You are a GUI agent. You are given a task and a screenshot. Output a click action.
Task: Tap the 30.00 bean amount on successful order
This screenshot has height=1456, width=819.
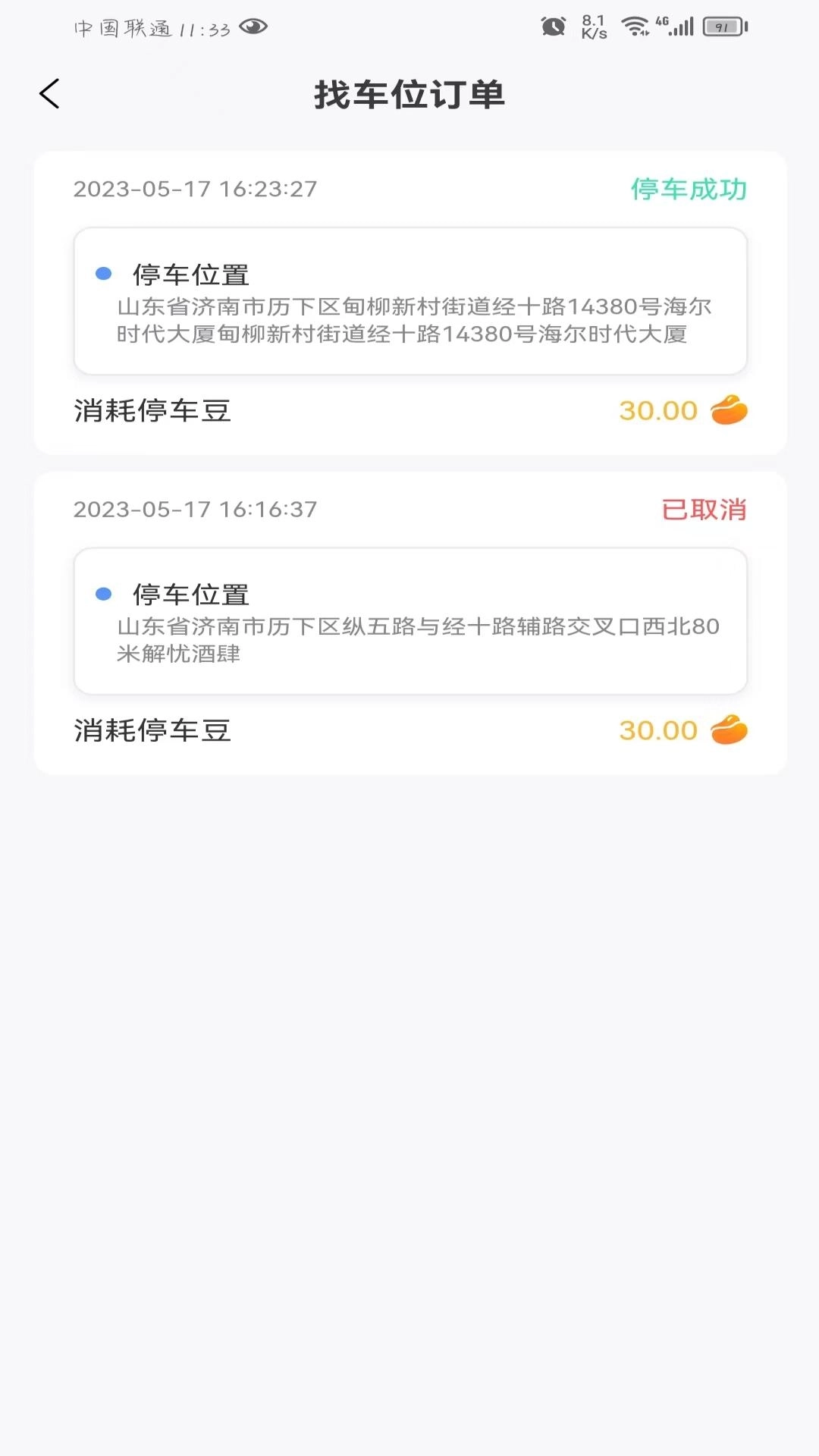point(657,409)
